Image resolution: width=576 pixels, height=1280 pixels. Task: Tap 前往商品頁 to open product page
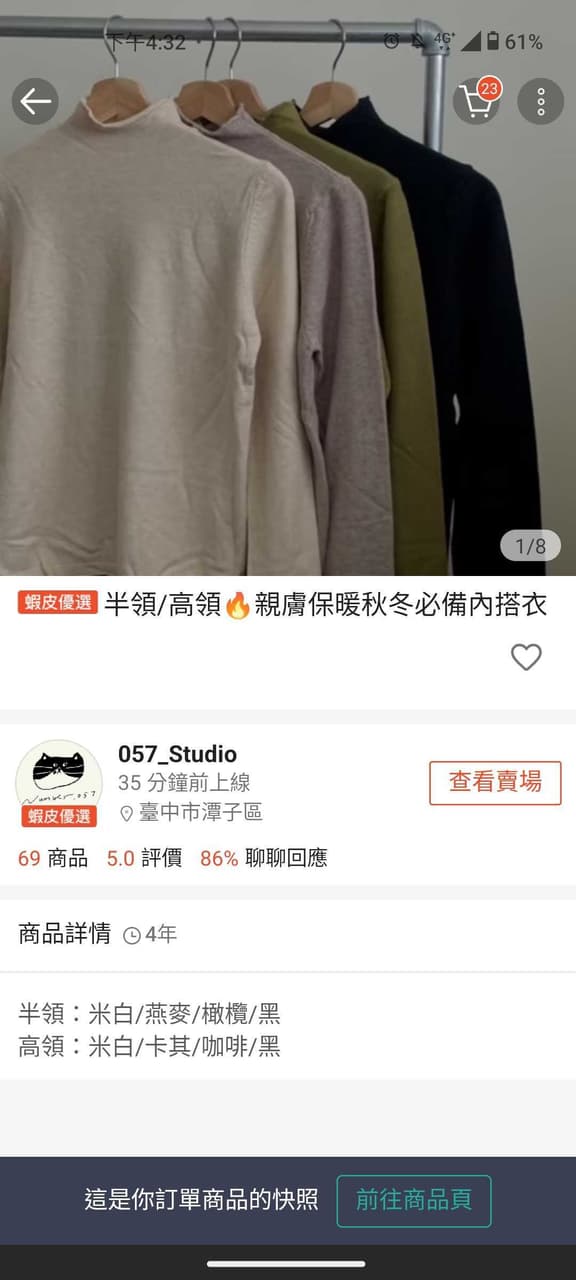(x=414, y=1200)
